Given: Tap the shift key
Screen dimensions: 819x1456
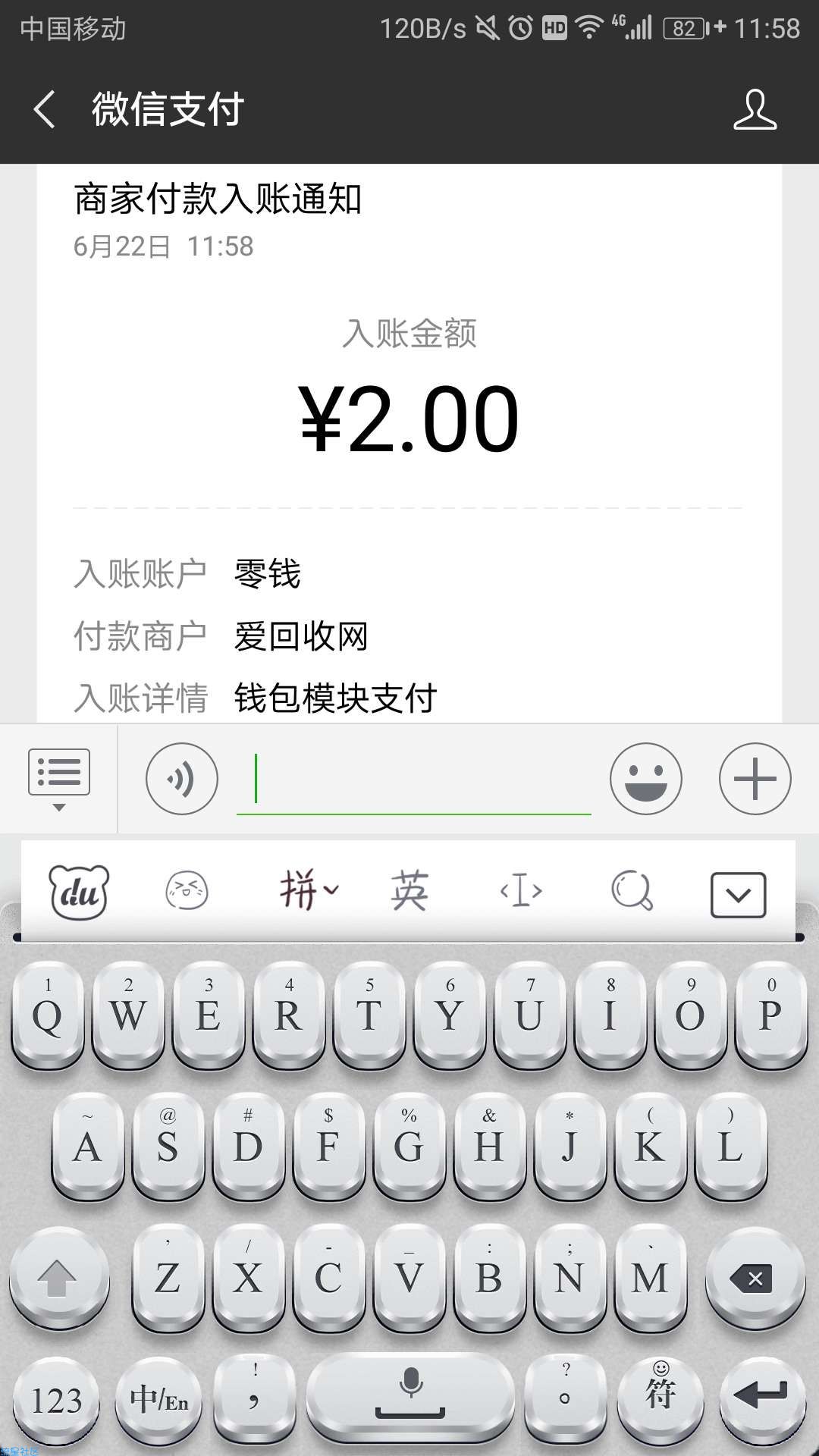Looking at the screenshot, I should [58, 1280].
